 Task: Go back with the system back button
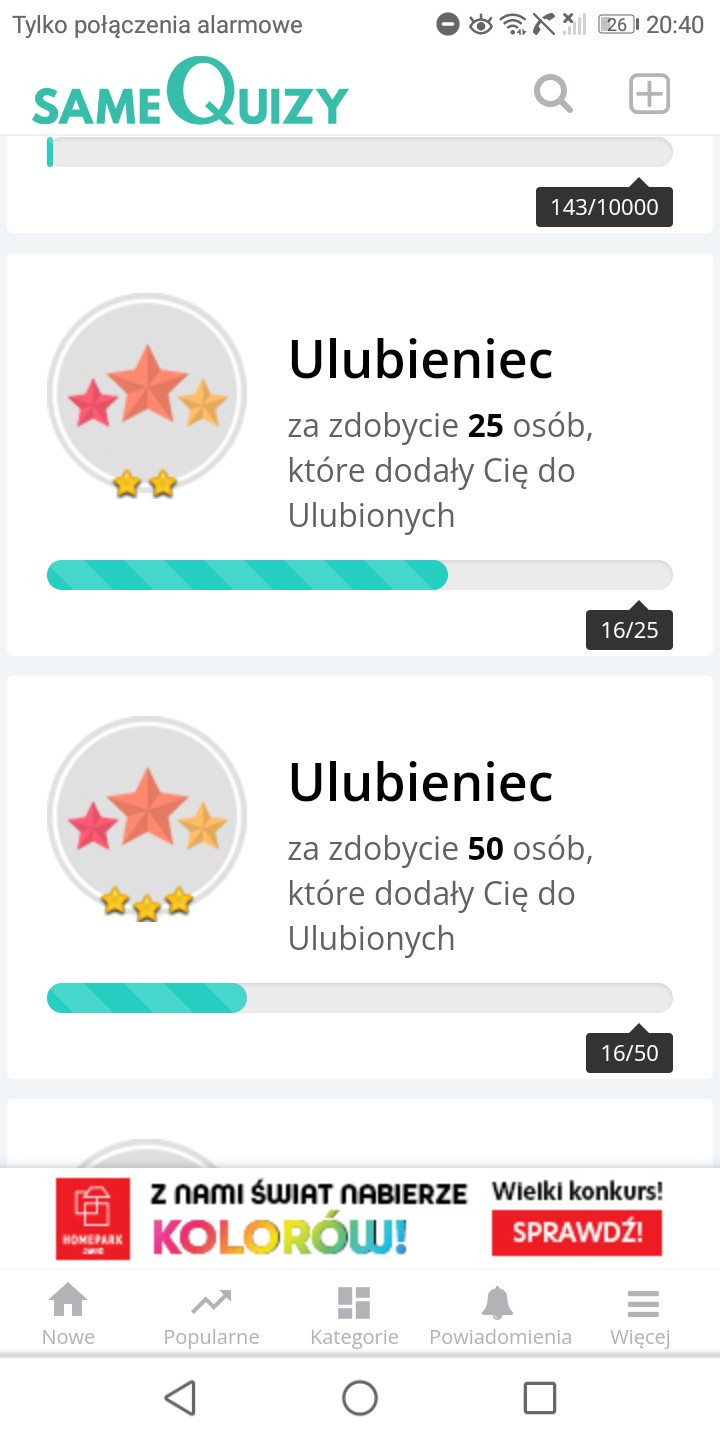coord(180,1397)
